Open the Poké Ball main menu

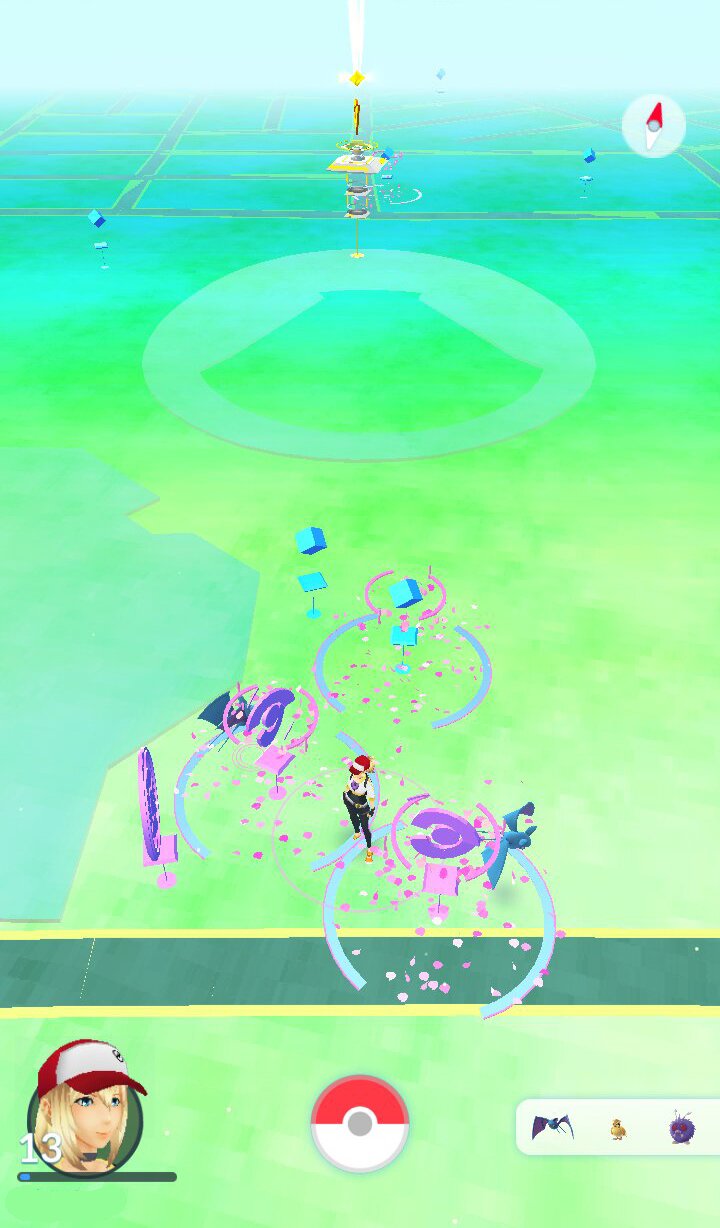point(360,1123)
